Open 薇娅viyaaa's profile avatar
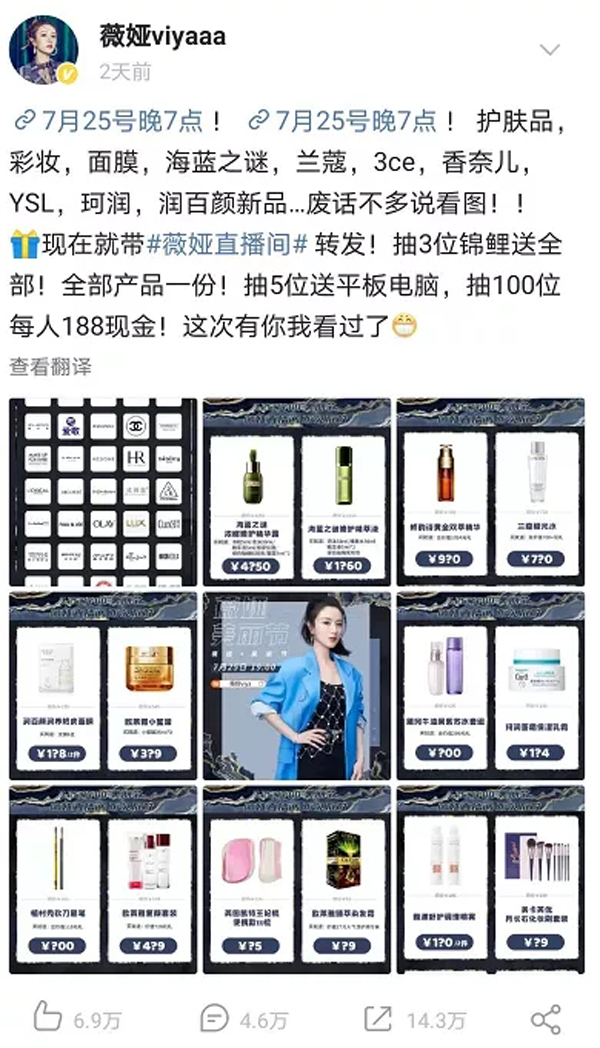Viewport: 600px width, 1048px height. point(43,50)
